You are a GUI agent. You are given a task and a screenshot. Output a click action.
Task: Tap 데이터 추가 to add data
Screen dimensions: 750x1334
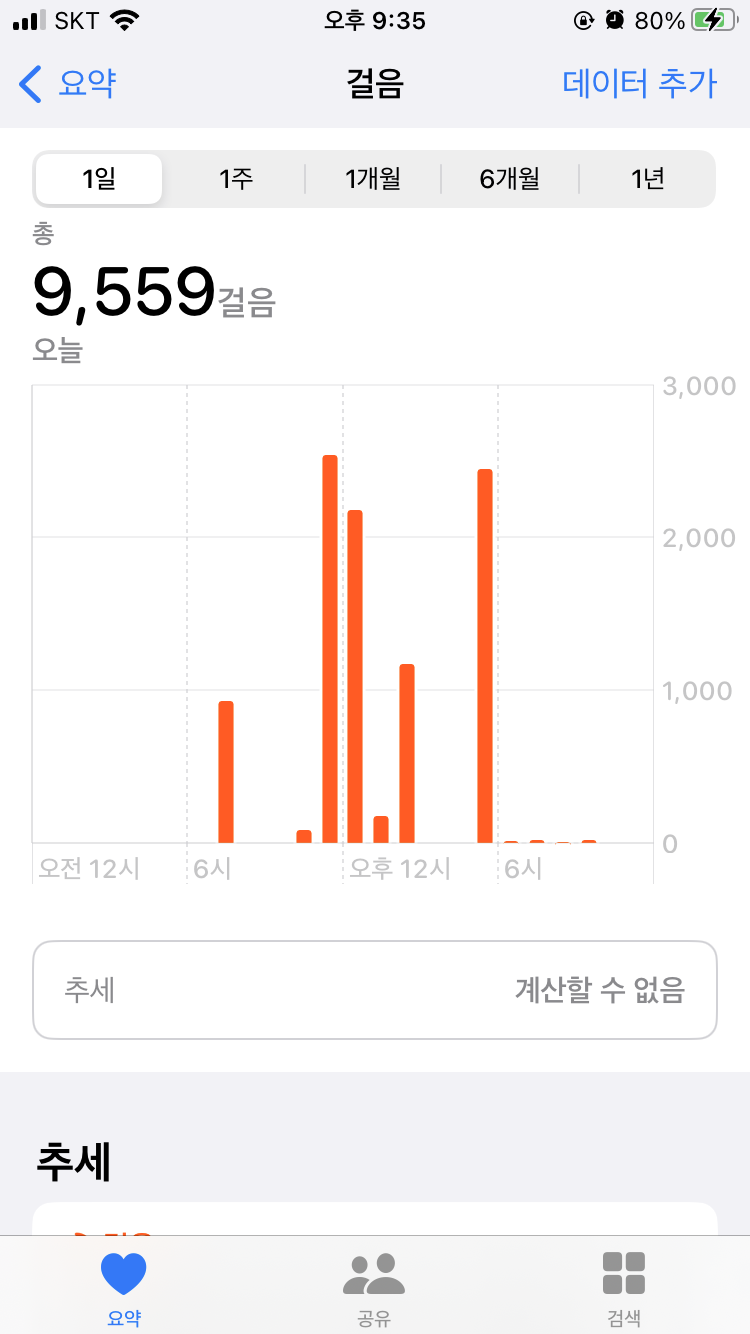point(639,84)
